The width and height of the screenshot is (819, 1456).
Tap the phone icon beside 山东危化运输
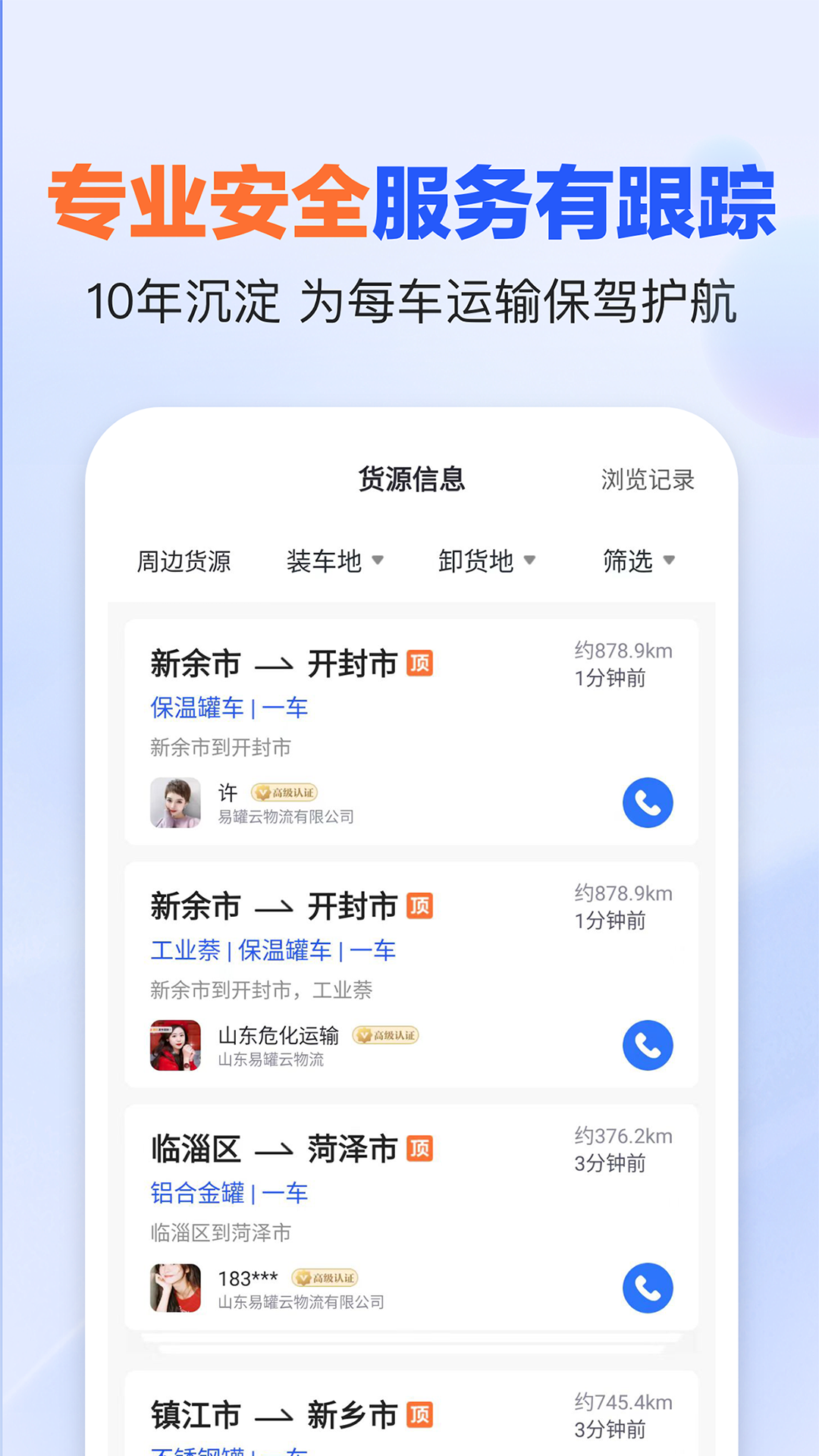click(648, 1044)
